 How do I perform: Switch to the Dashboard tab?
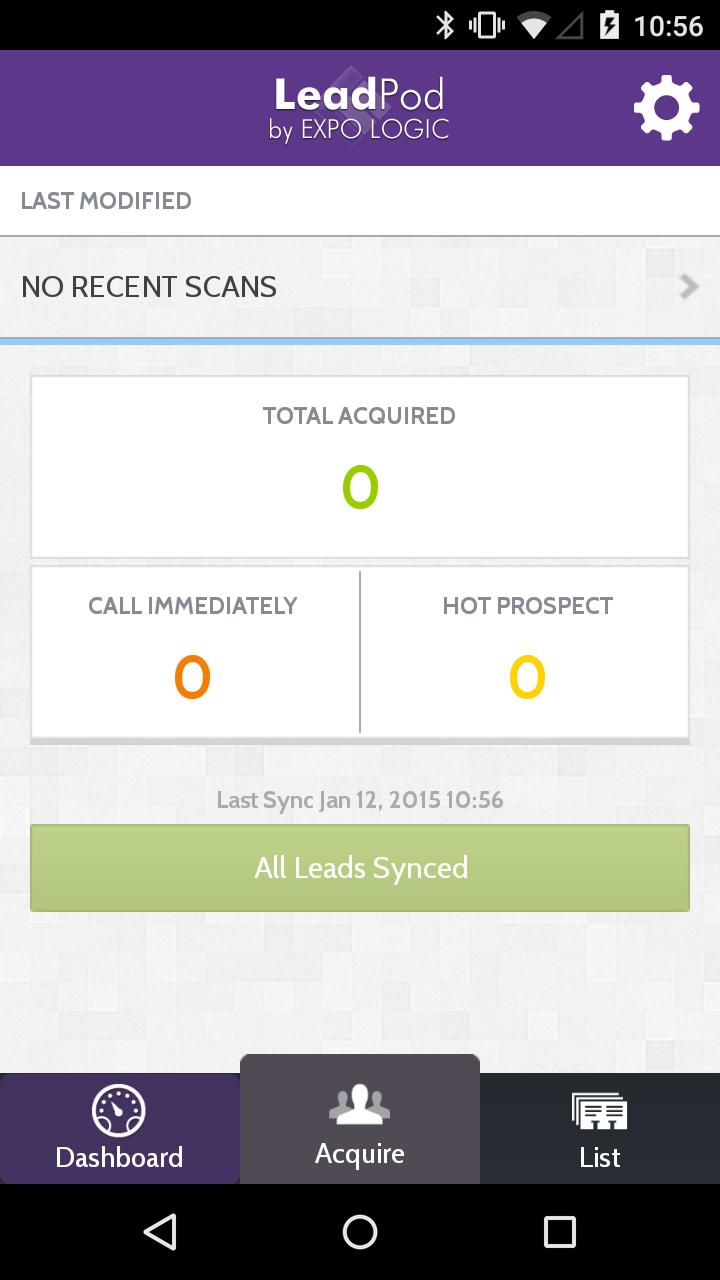coord(119,1129)
